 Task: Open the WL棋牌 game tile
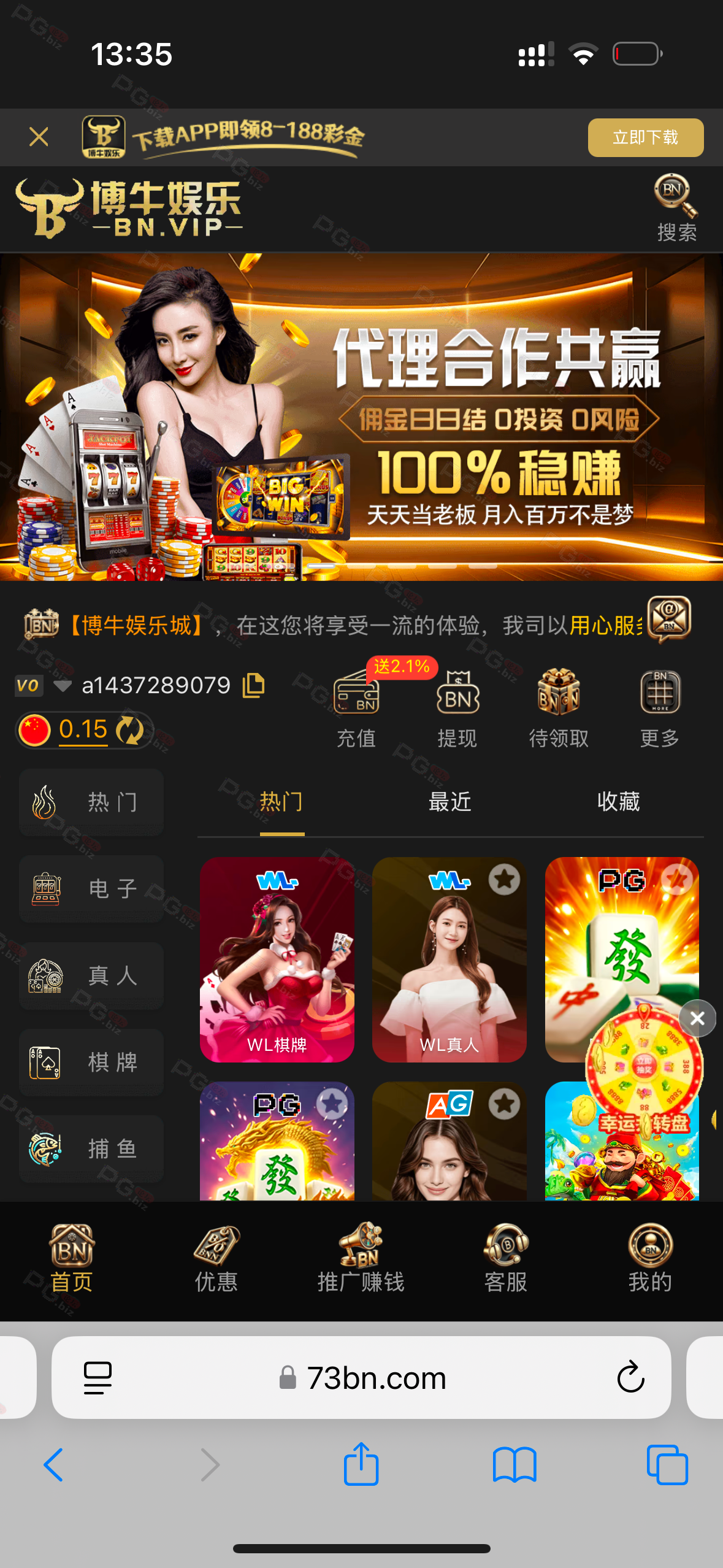pos(277,959)
